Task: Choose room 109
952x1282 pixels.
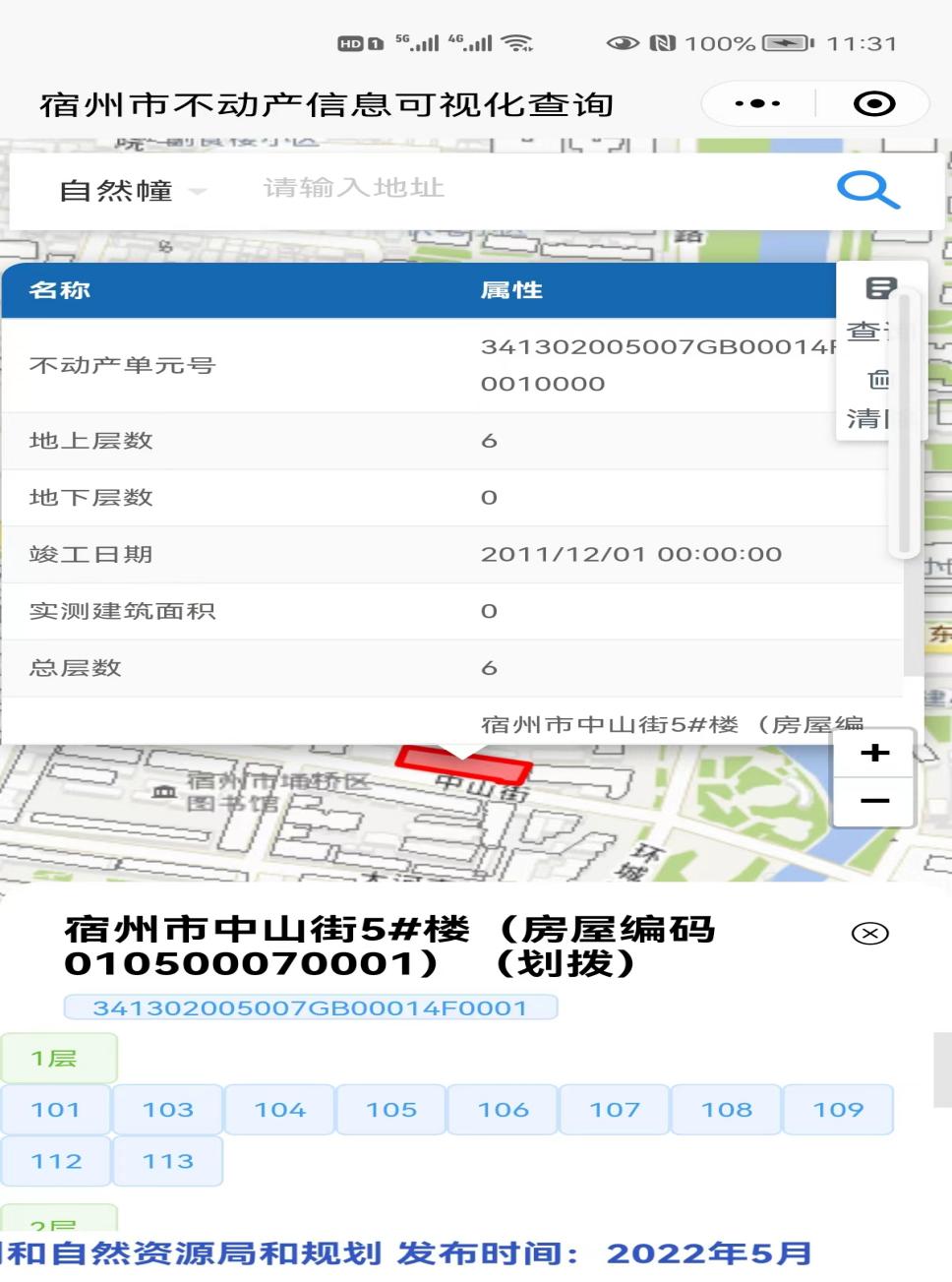Action: 838,1110
